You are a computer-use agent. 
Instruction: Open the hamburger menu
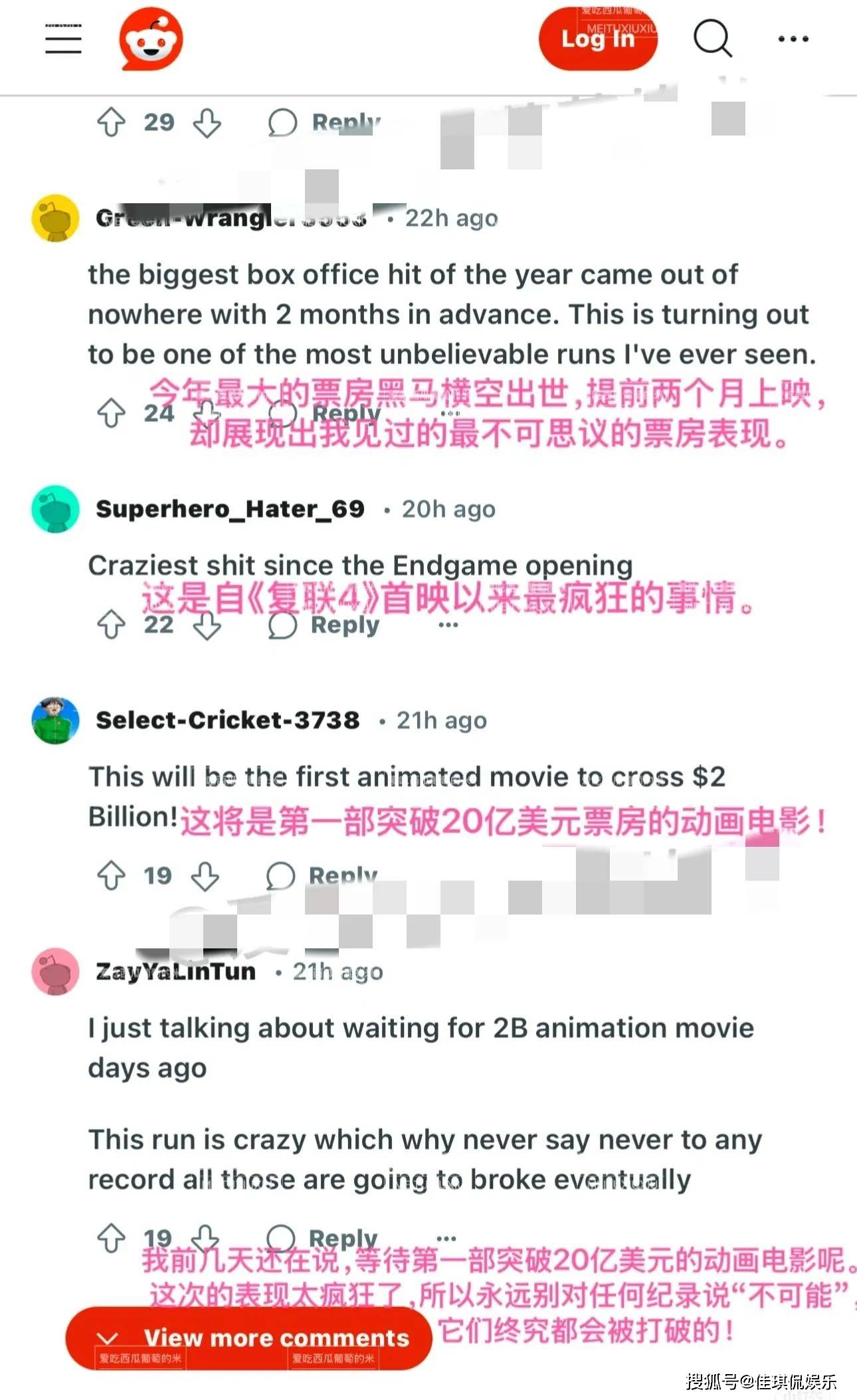point(63,40)
